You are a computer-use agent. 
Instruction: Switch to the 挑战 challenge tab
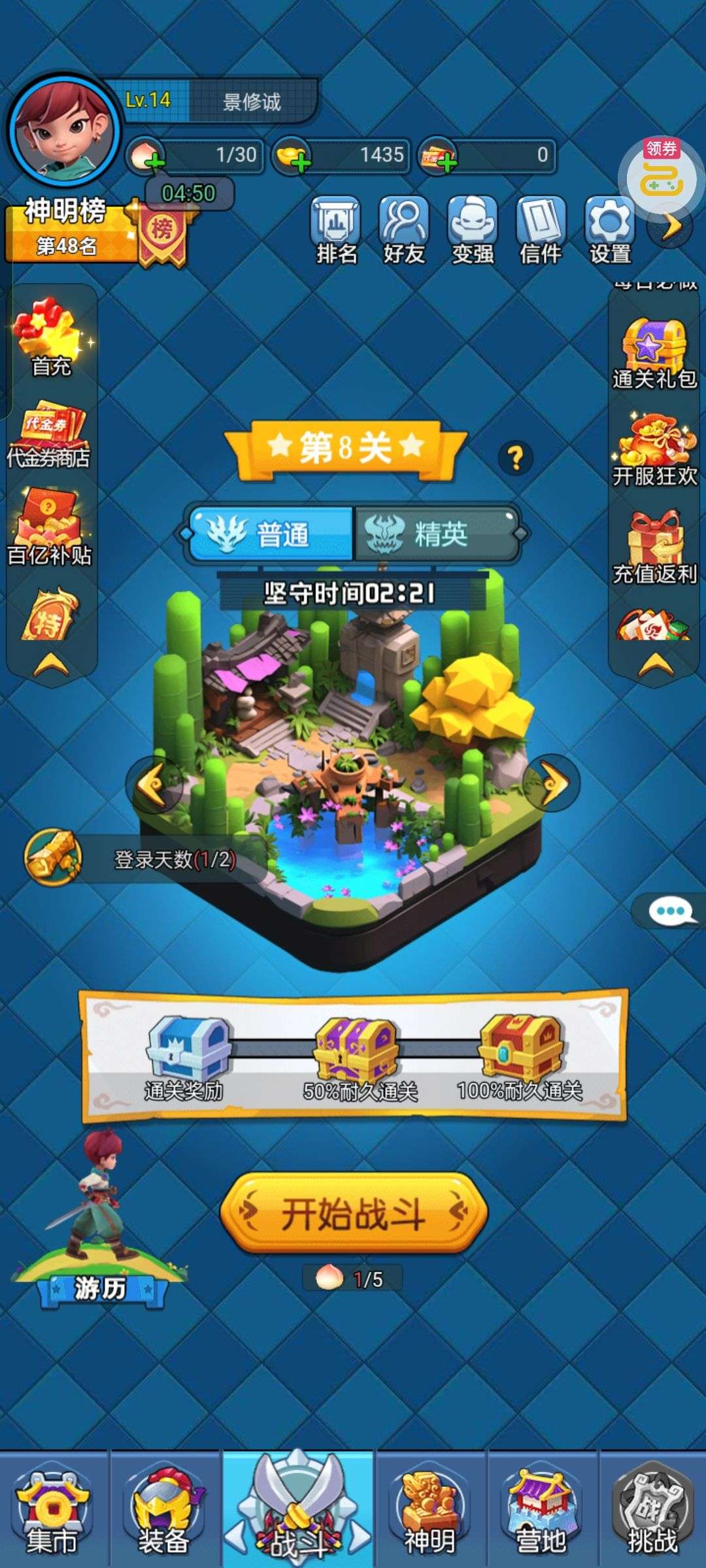652,1509
